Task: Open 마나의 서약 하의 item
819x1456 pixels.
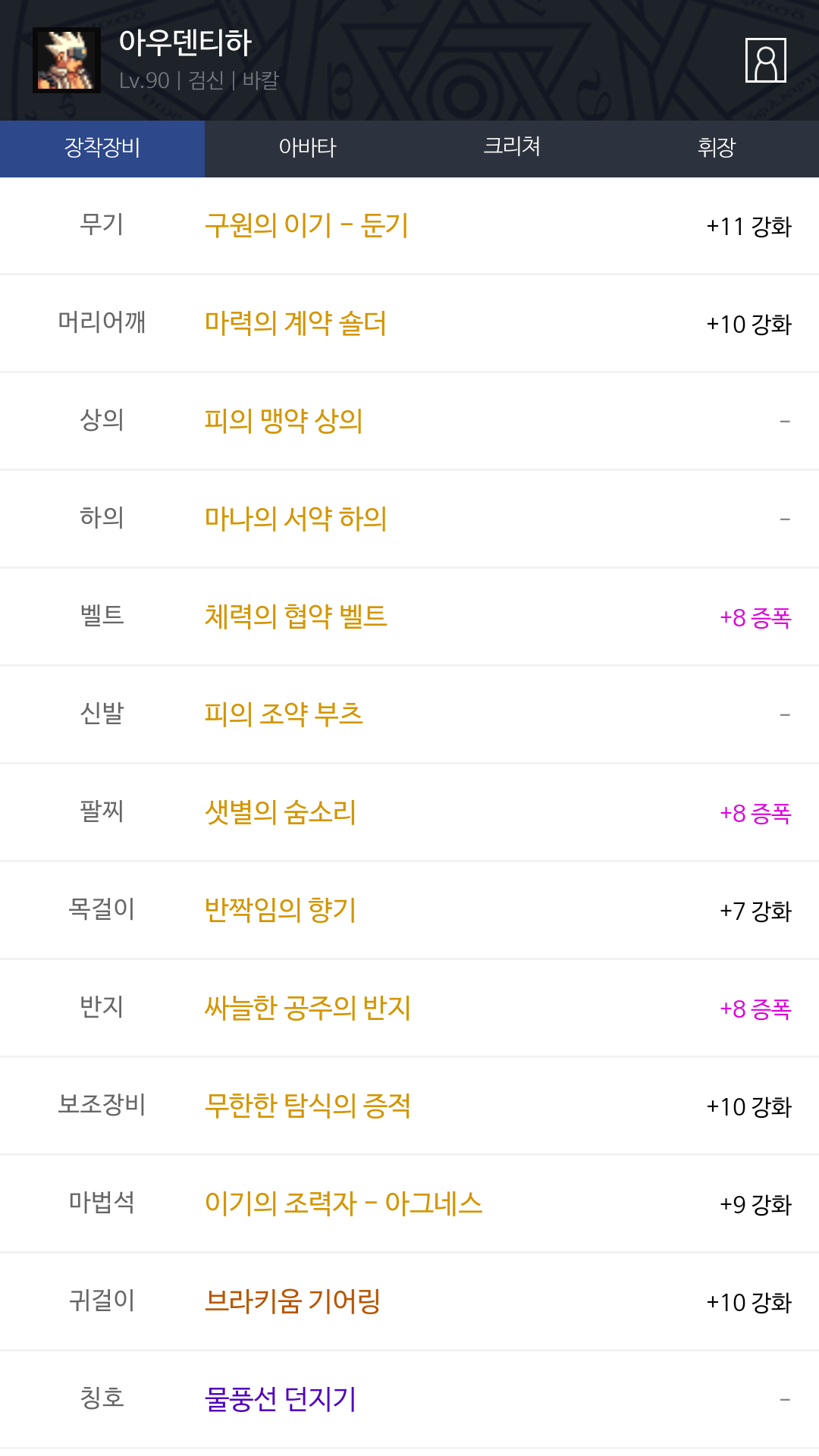Action: (296, 519)
